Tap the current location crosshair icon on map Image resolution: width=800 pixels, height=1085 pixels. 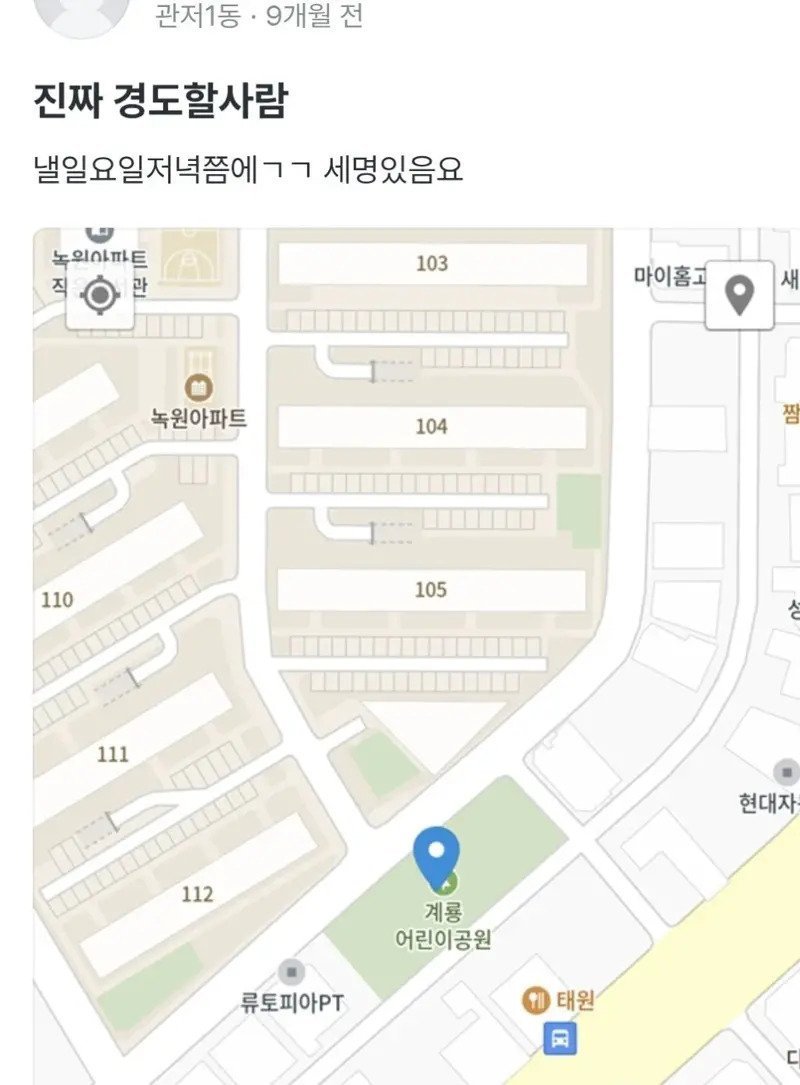97,293
